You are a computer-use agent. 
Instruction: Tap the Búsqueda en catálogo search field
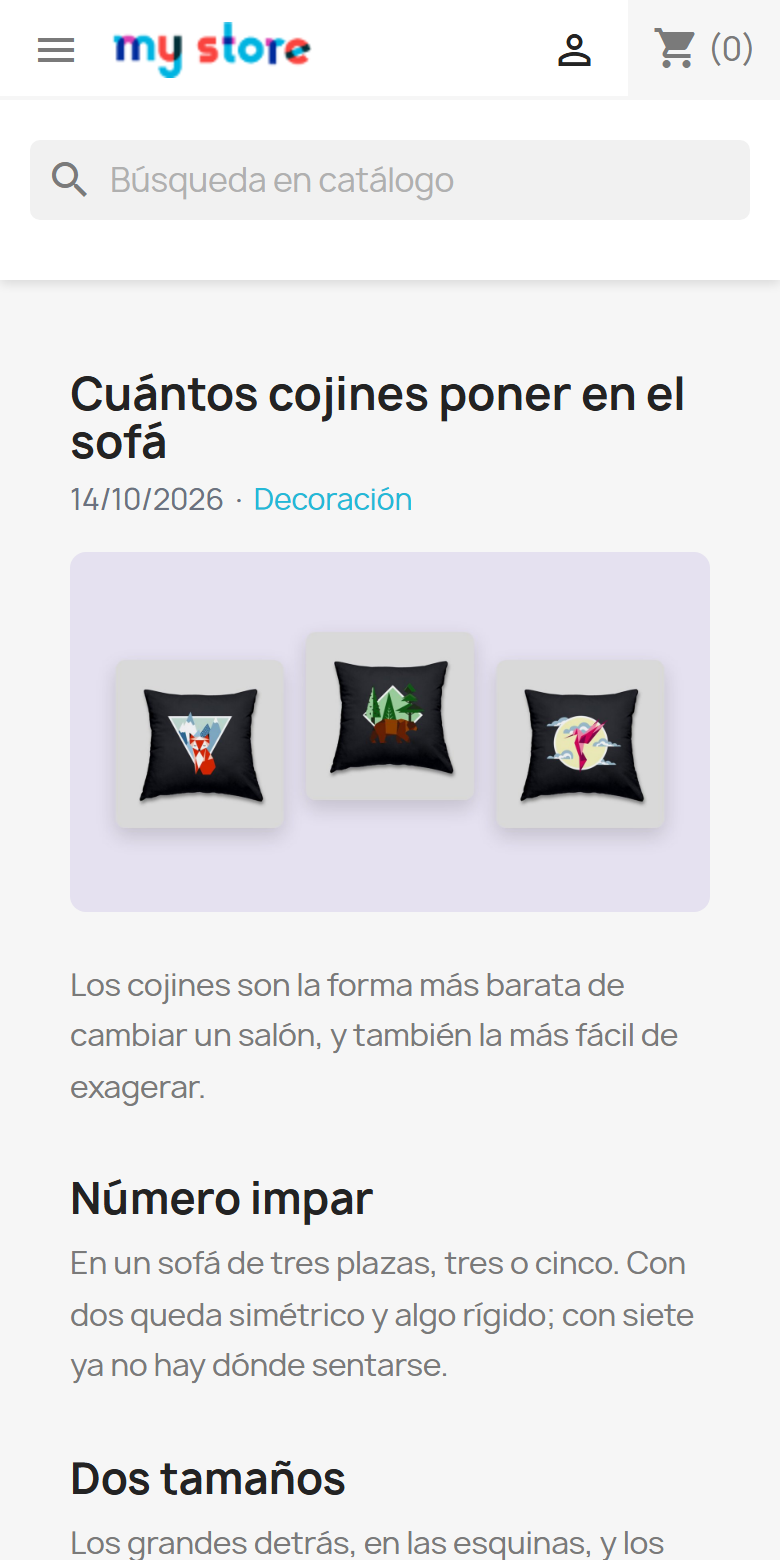[x=390, y=180]
